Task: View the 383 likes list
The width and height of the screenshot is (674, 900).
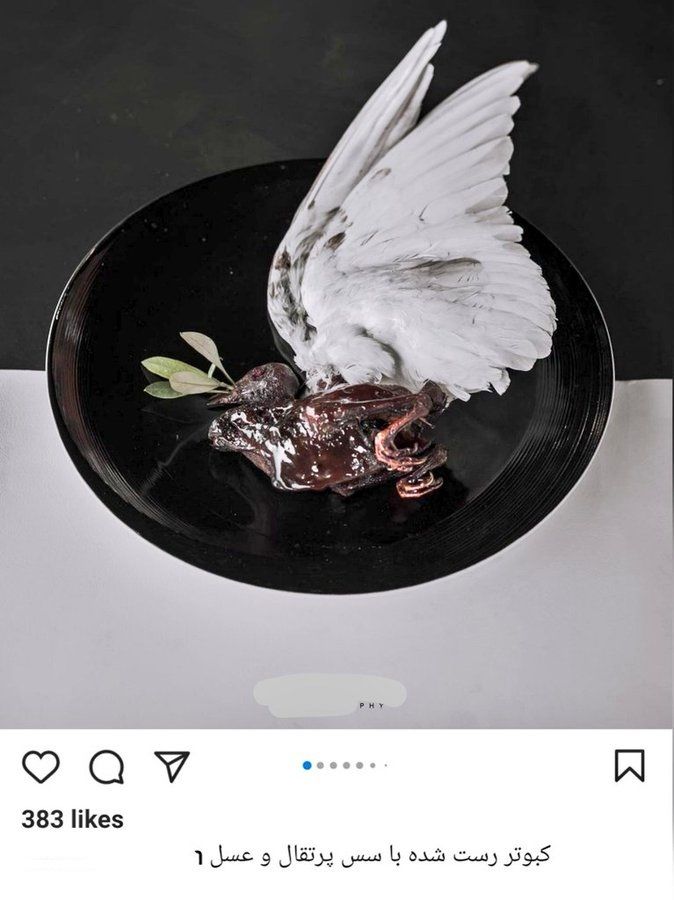Action: [x=72, y=819]
